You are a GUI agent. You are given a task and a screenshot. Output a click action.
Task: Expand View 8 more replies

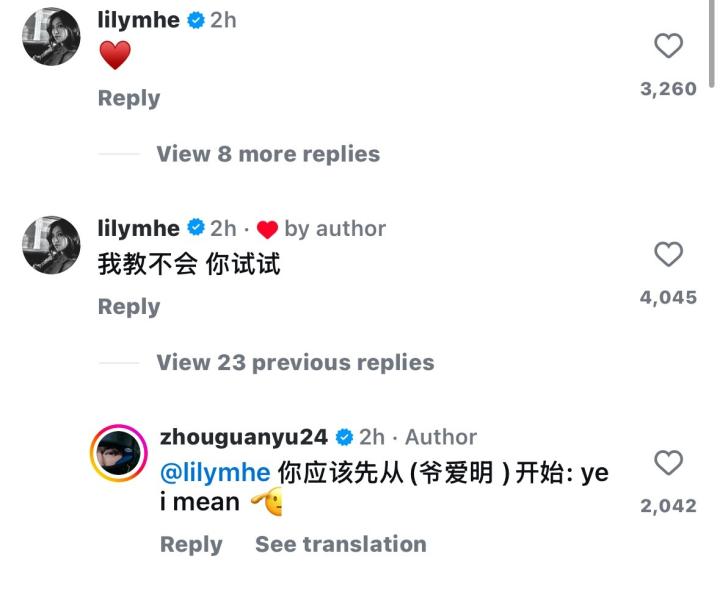267,154
